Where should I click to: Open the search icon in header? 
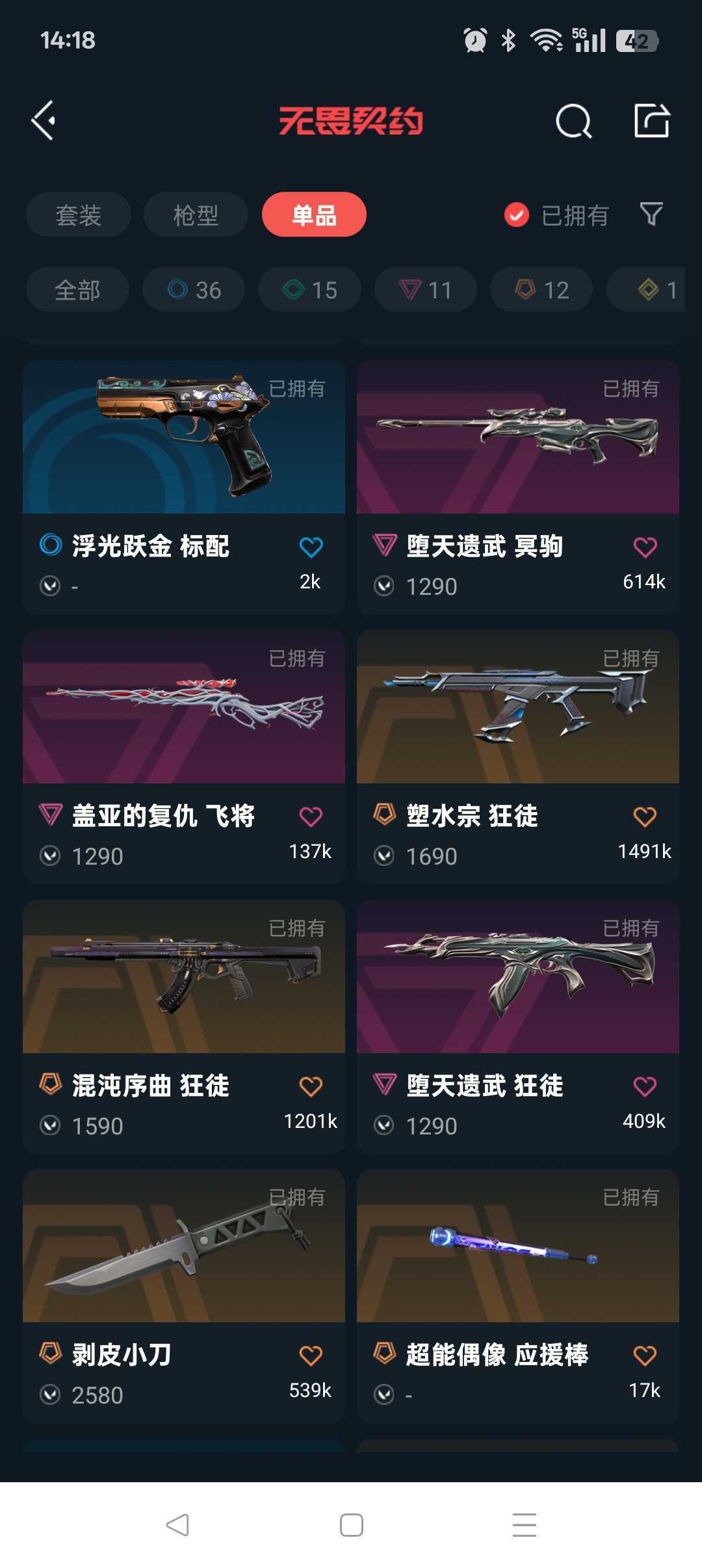tap(574, 121)
